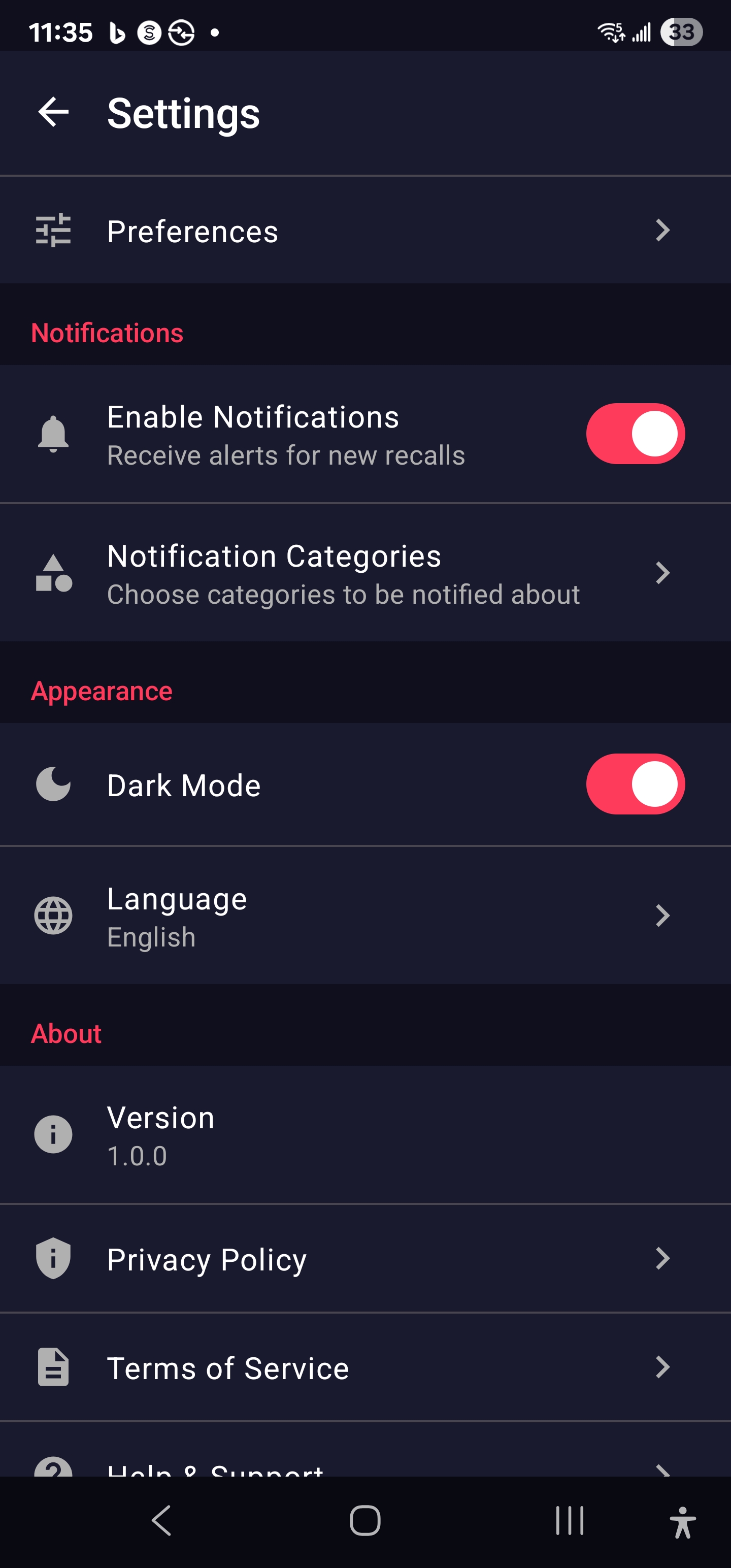Go back from the Settings screen
Viewport: 731px width, 1568px height.
(x=54, y=113)
